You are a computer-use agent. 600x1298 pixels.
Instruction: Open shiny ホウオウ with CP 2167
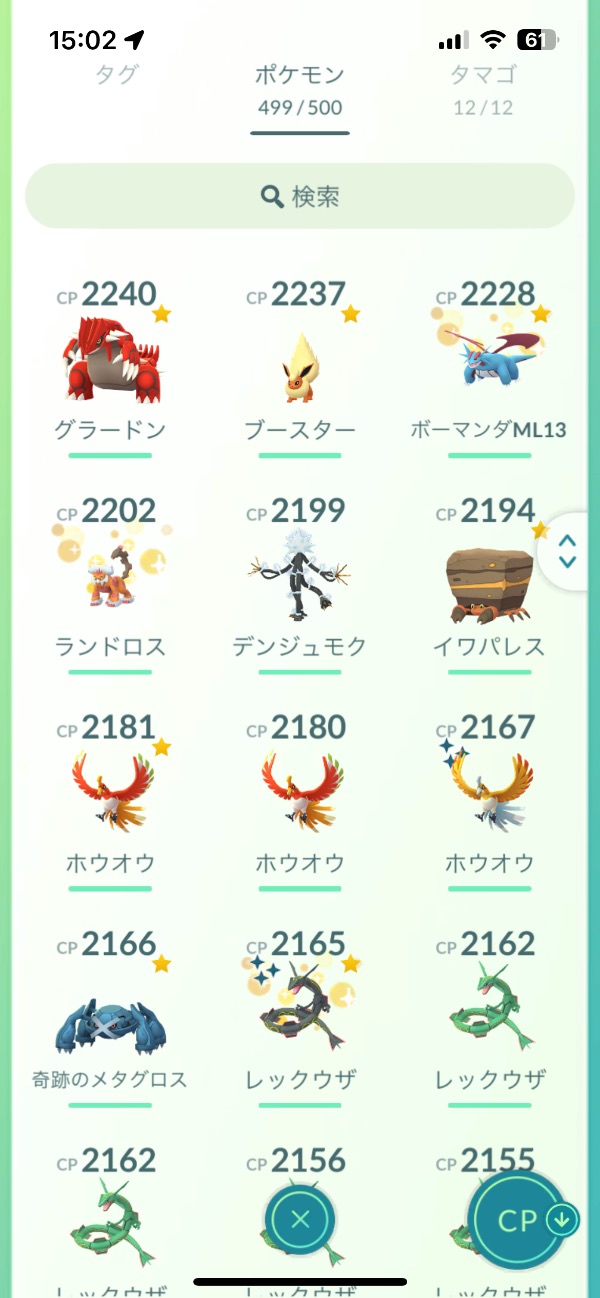489,795
